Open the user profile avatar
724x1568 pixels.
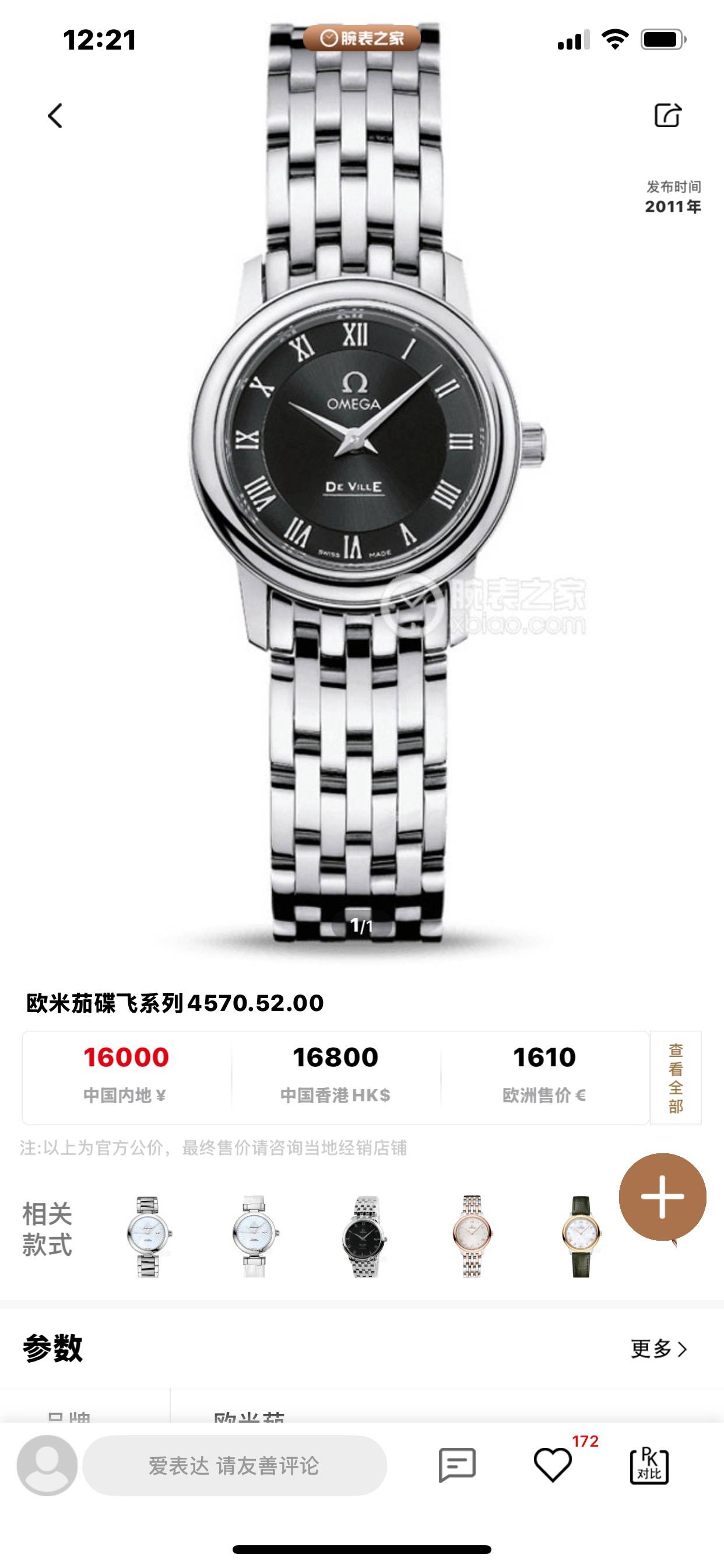coord(47,1466)
